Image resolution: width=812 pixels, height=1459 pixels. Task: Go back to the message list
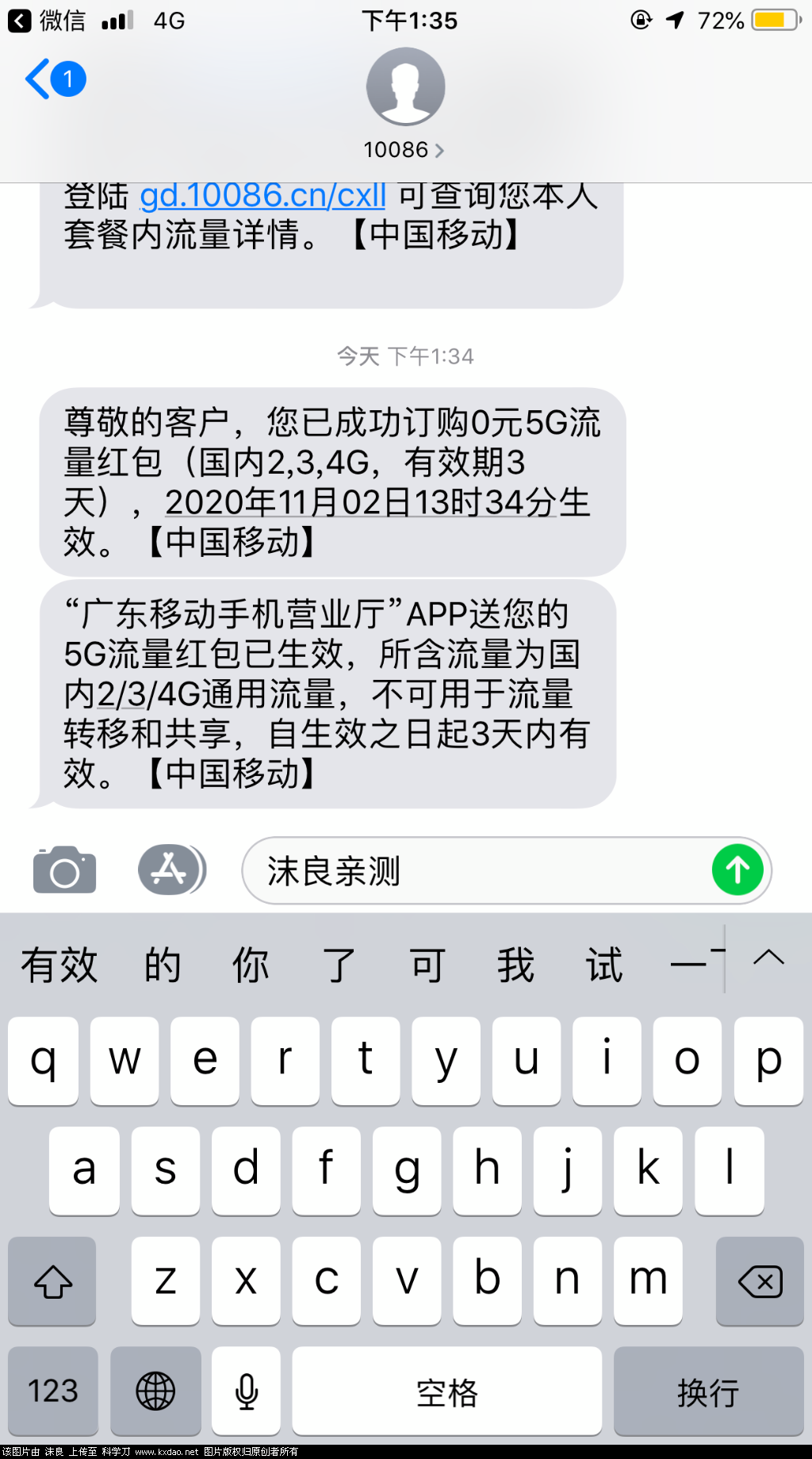54,79
